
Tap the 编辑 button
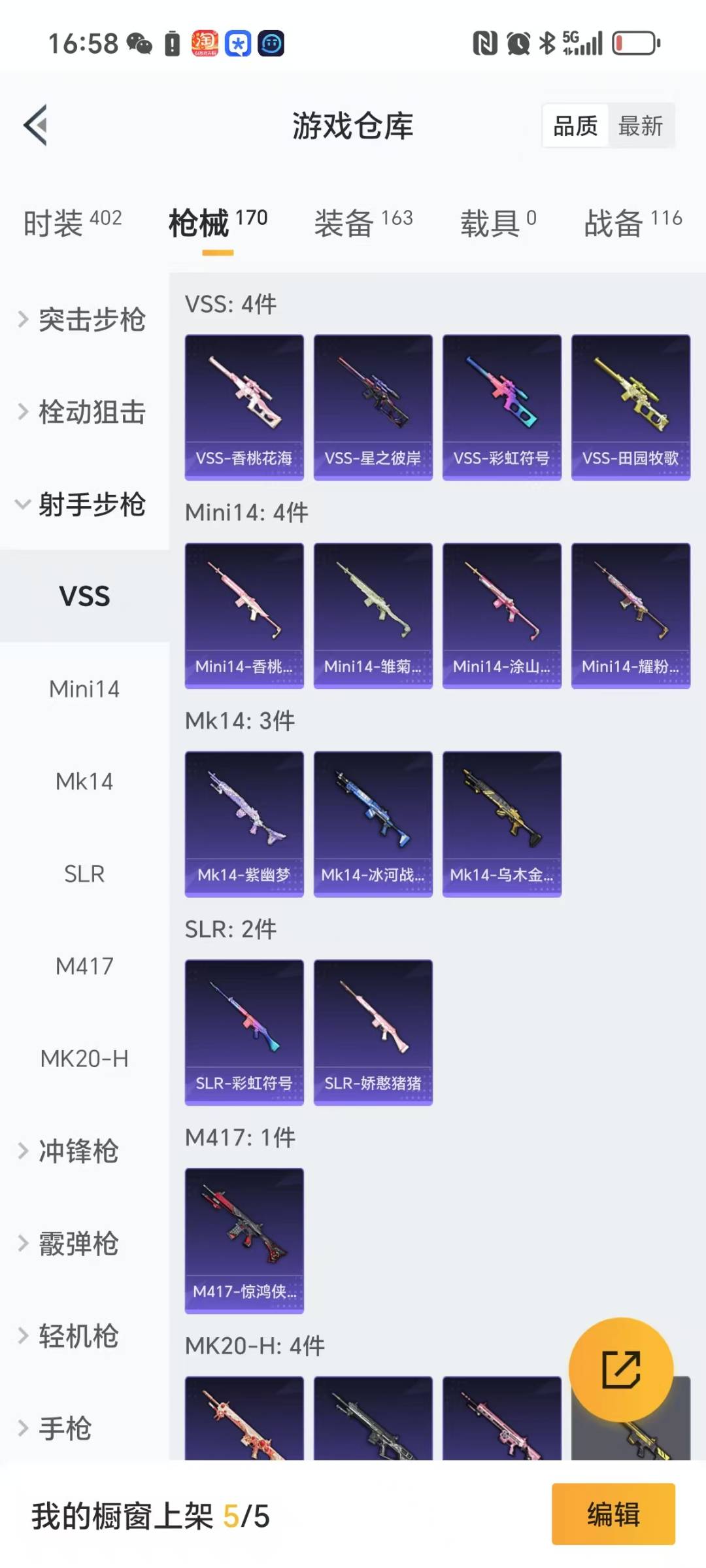pos(613,1514)
